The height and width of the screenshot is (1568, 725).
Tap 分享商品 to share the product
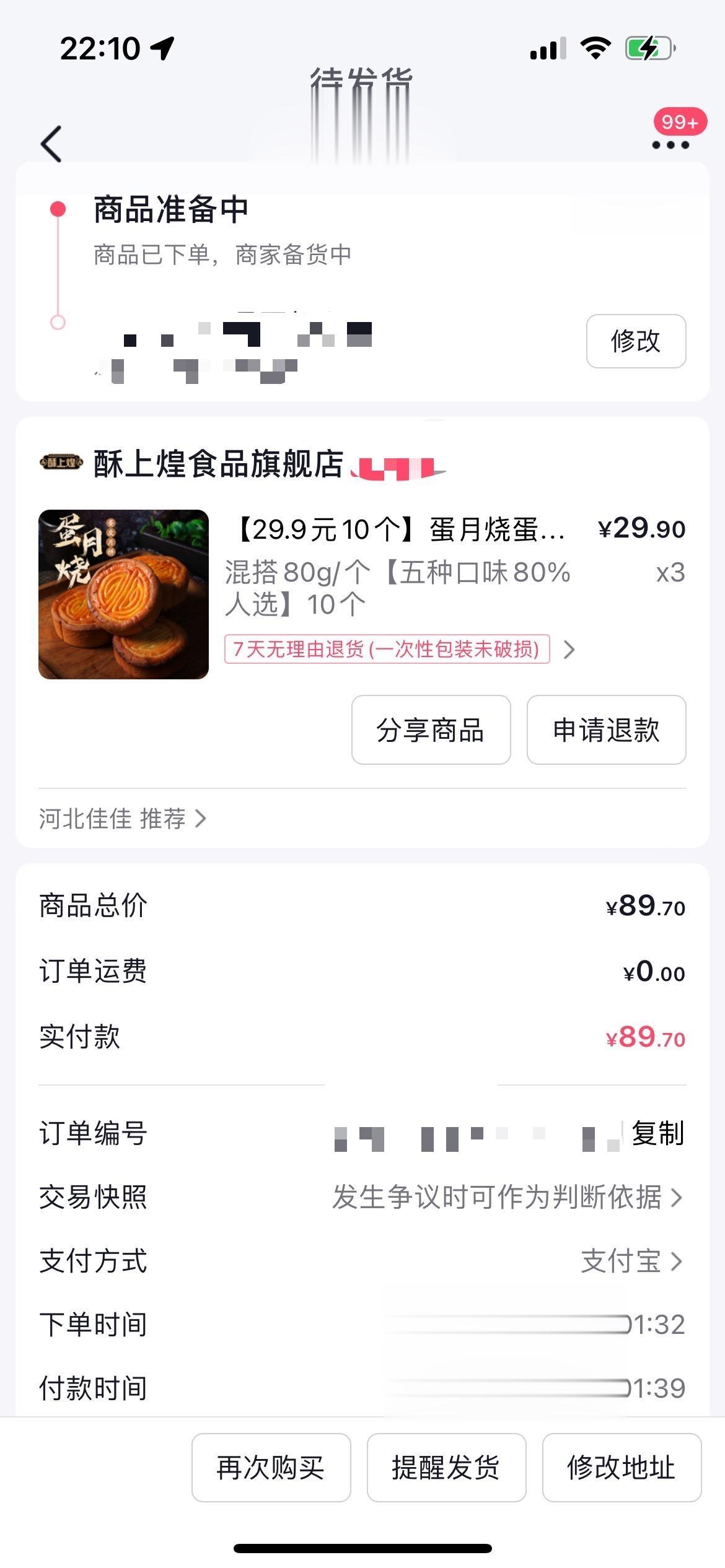(x=431, y=730)
